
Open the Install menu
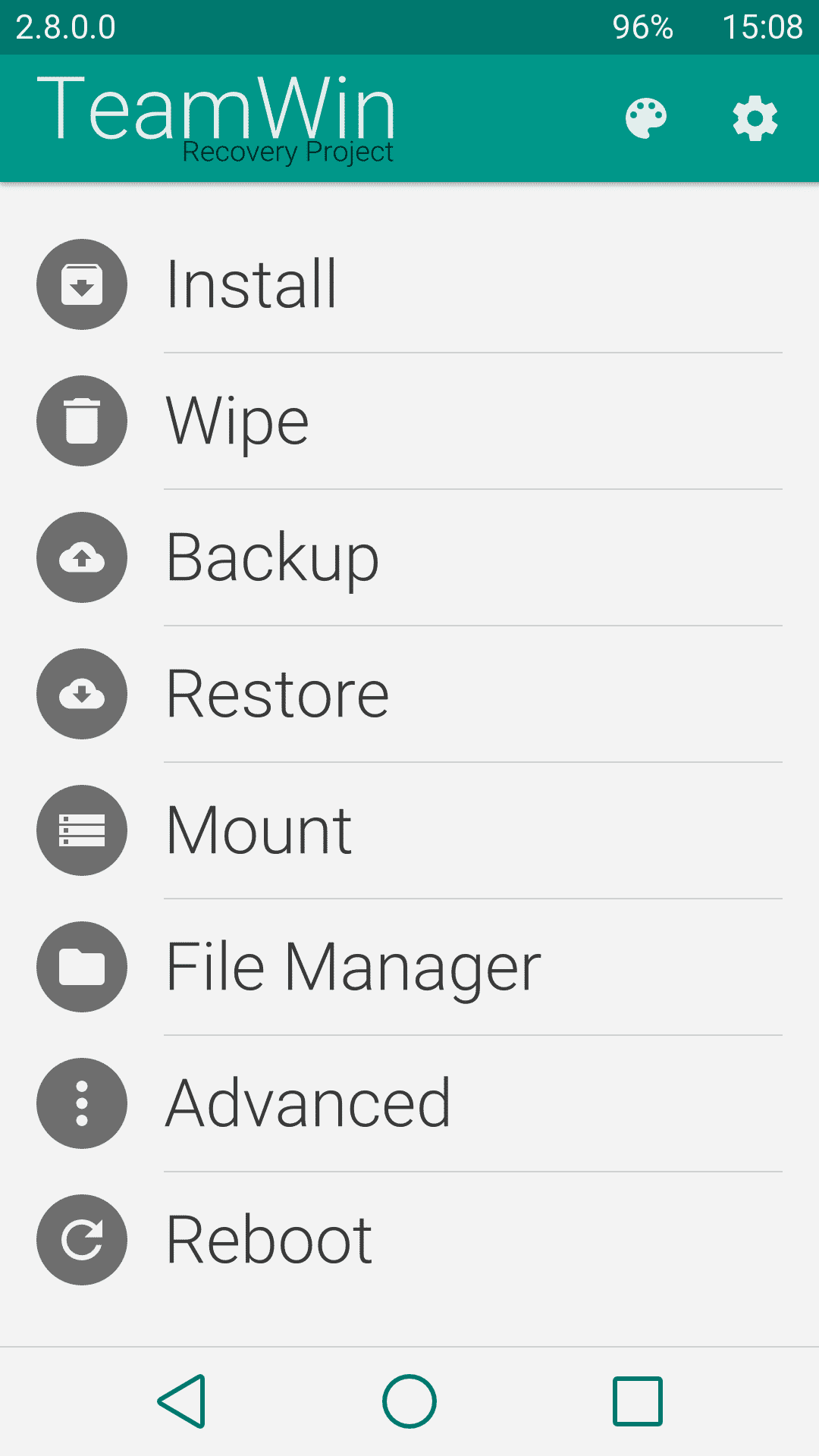[409, 284]
